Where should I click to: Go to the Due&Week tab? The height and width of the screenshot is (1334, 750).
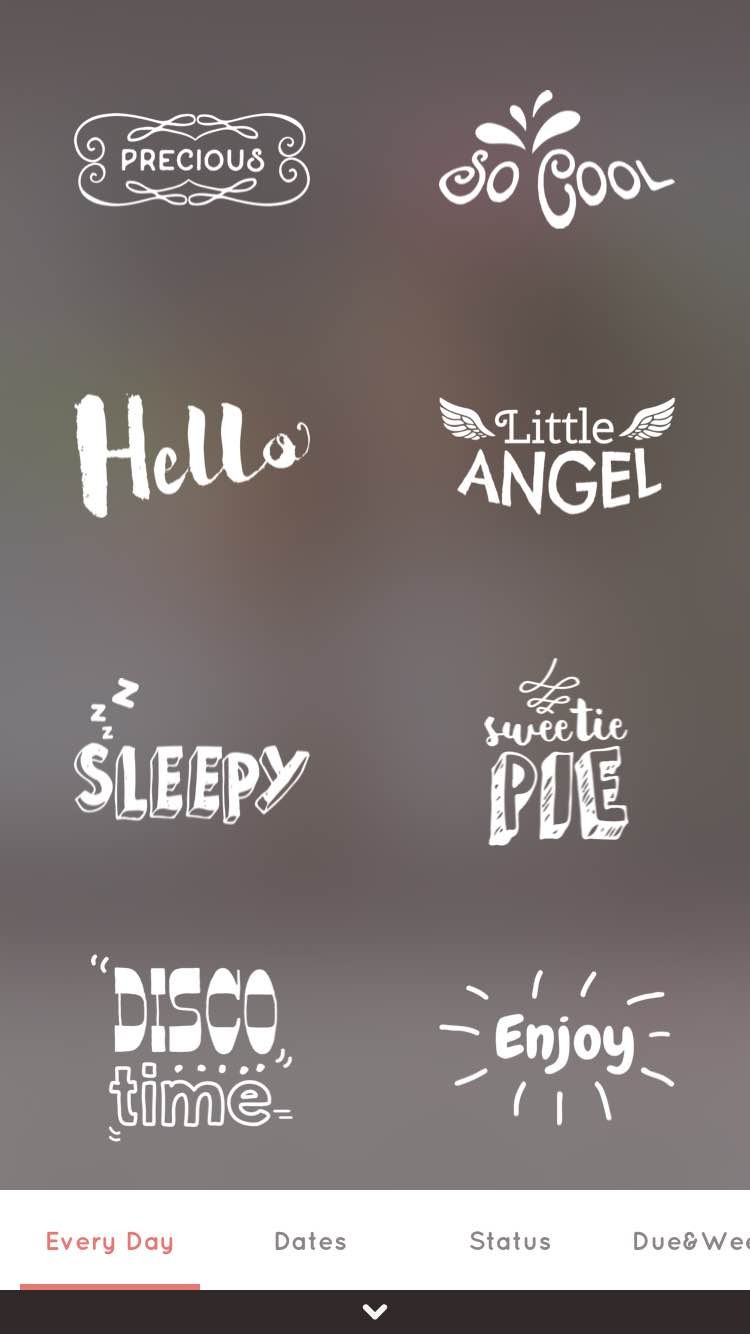690,1241
